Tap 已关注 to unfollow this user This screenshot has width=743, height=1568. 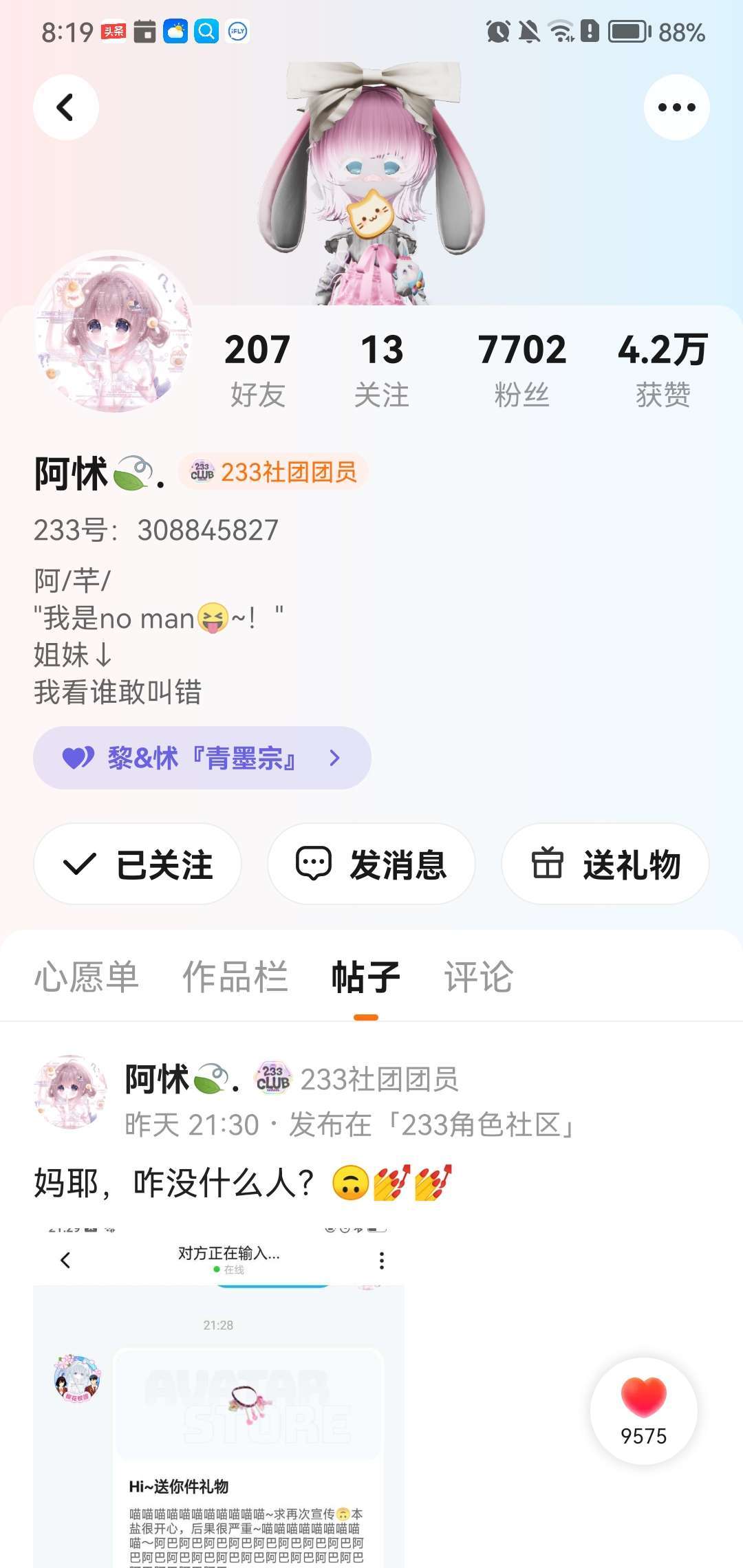[138, 864]
